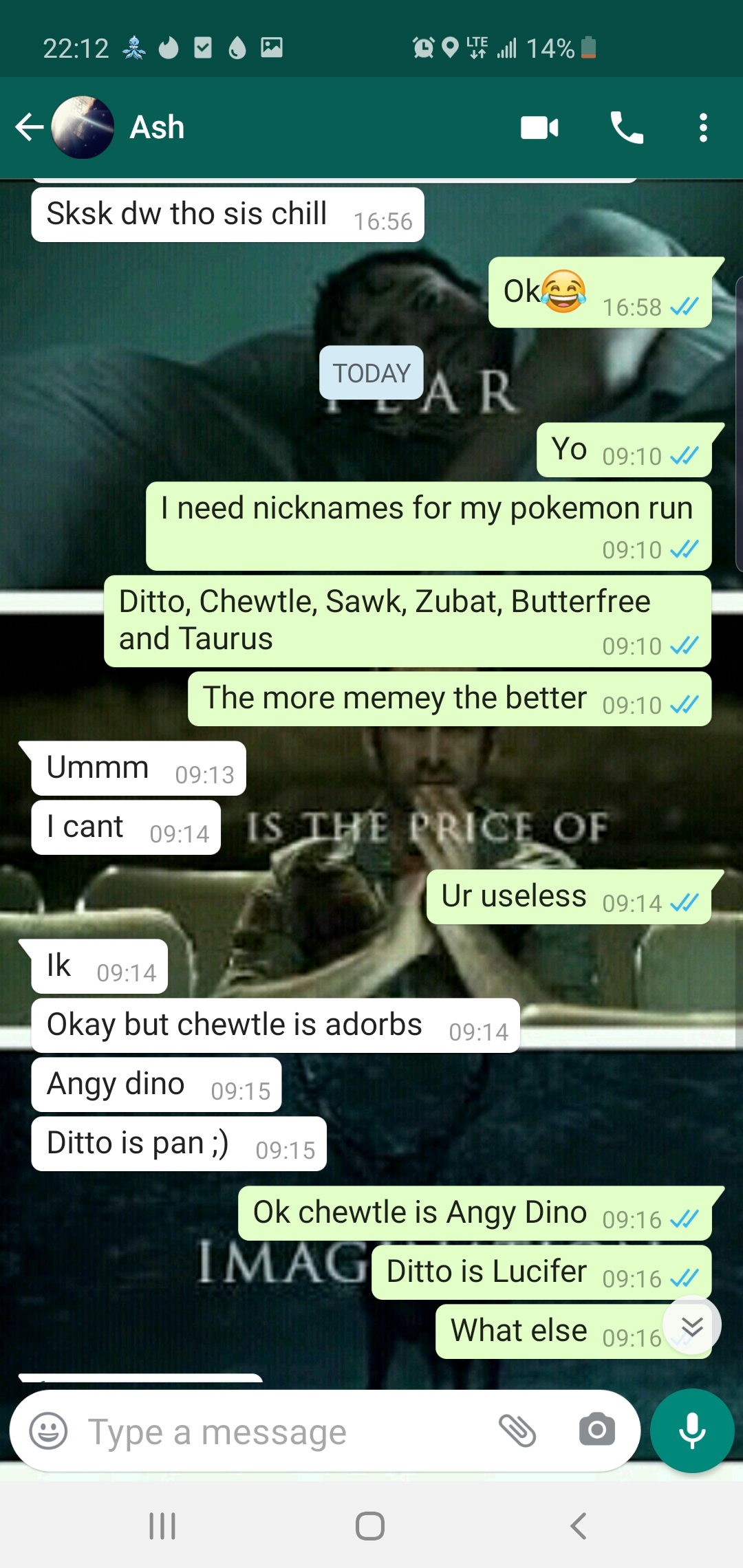The image size is (743, 1568).
Task: Attach a file with the paperclip
Action: click(517, 1431)
